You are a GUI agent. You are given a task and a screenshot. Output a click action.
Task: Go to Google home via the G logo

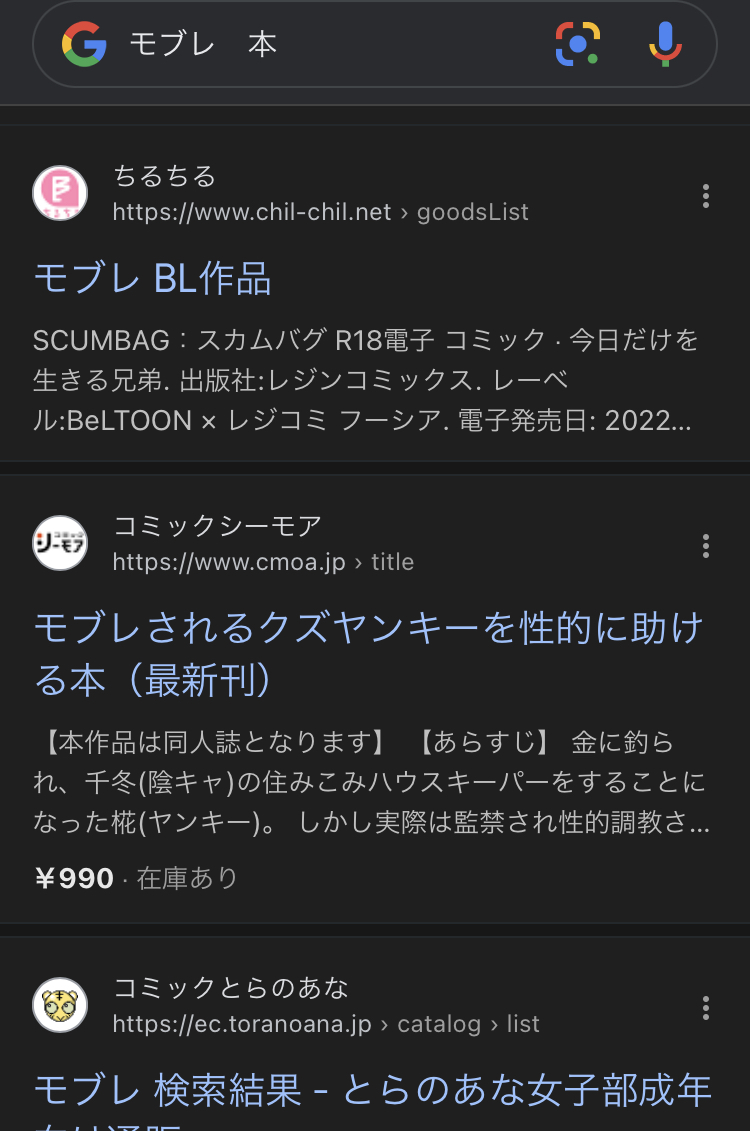coord(84,45)
